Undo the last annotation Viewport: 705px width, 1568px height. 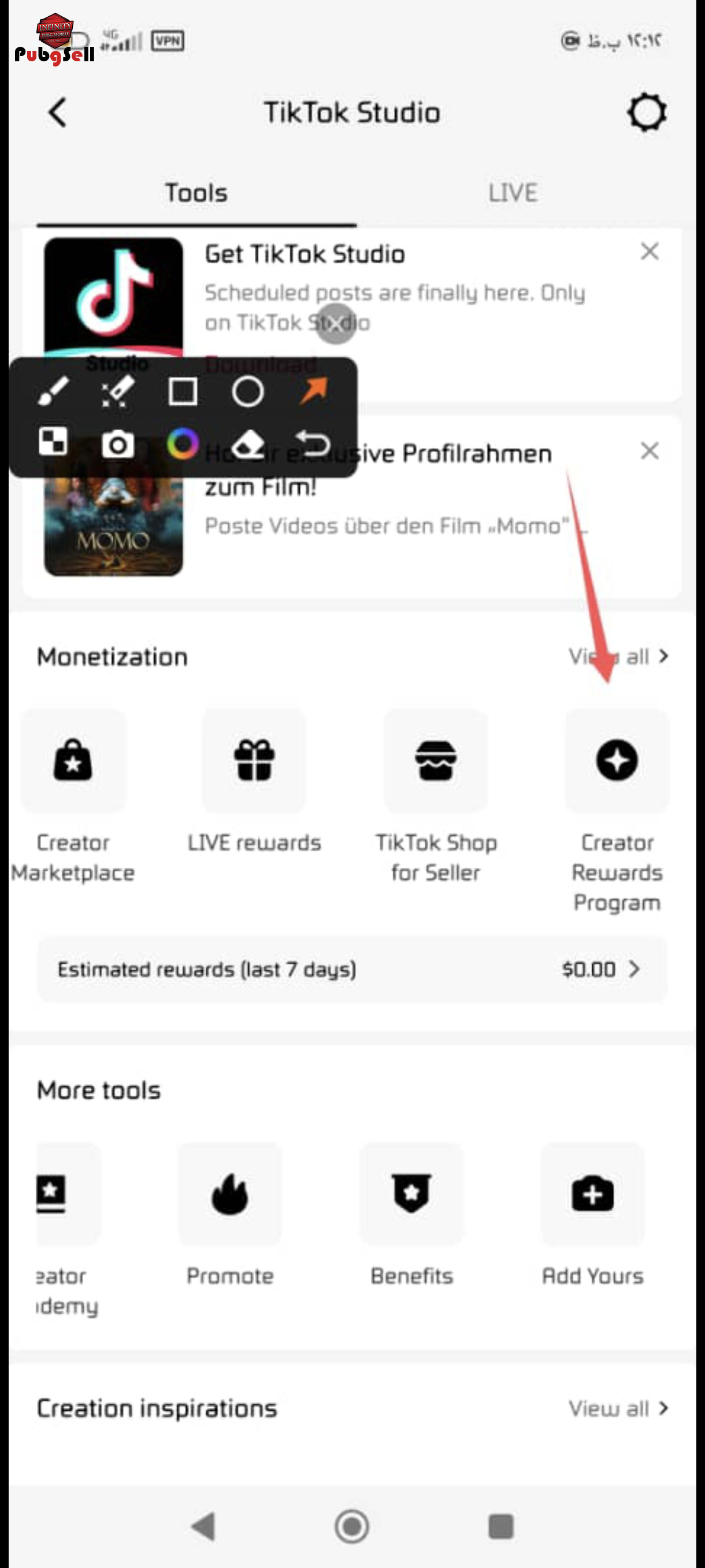tap(313, 443)
